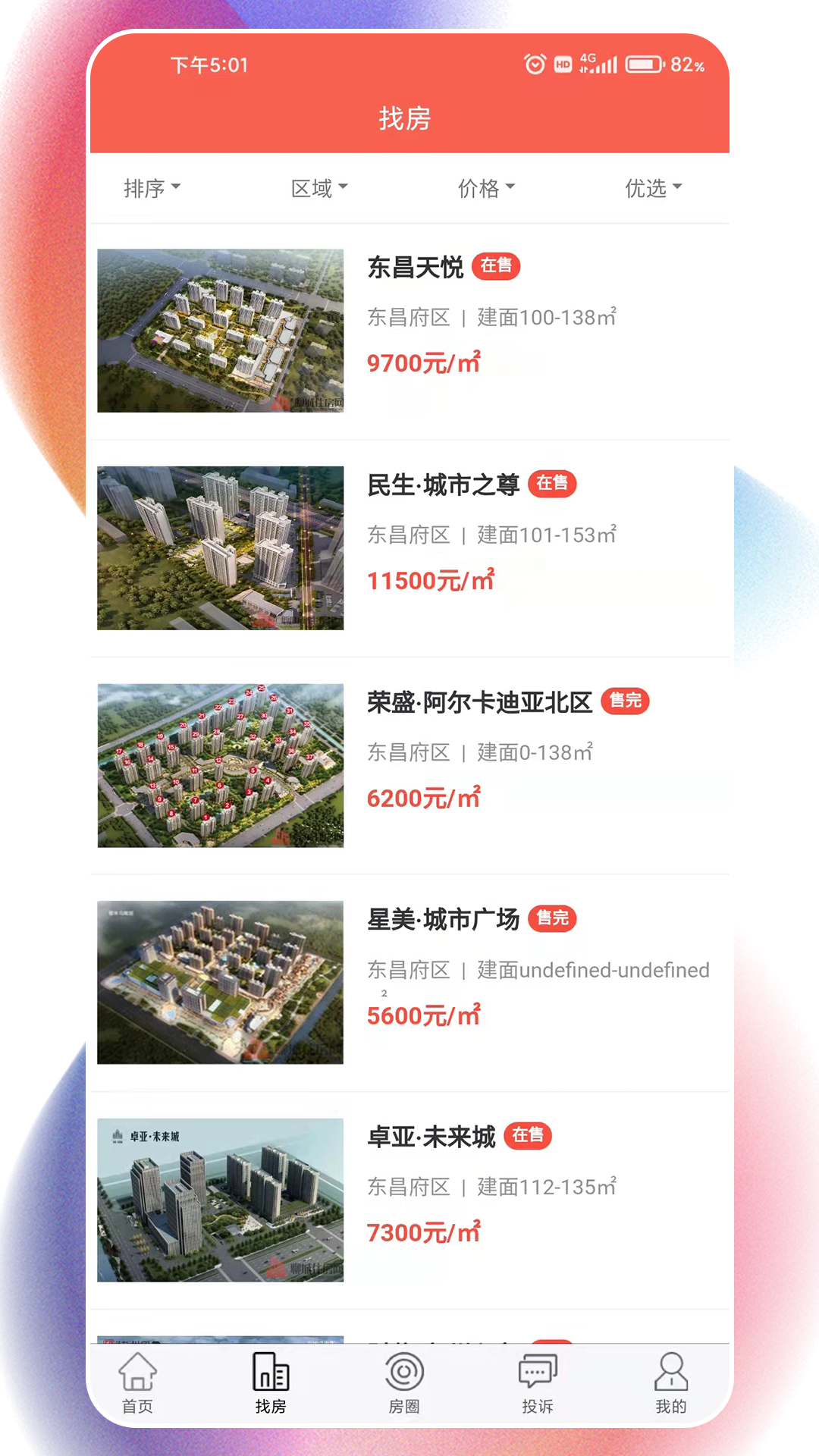Image resolution: width=819 pixels, height=1456 pixels.
Task: Open the 投诉 complaints tab
Action: 538,1384
